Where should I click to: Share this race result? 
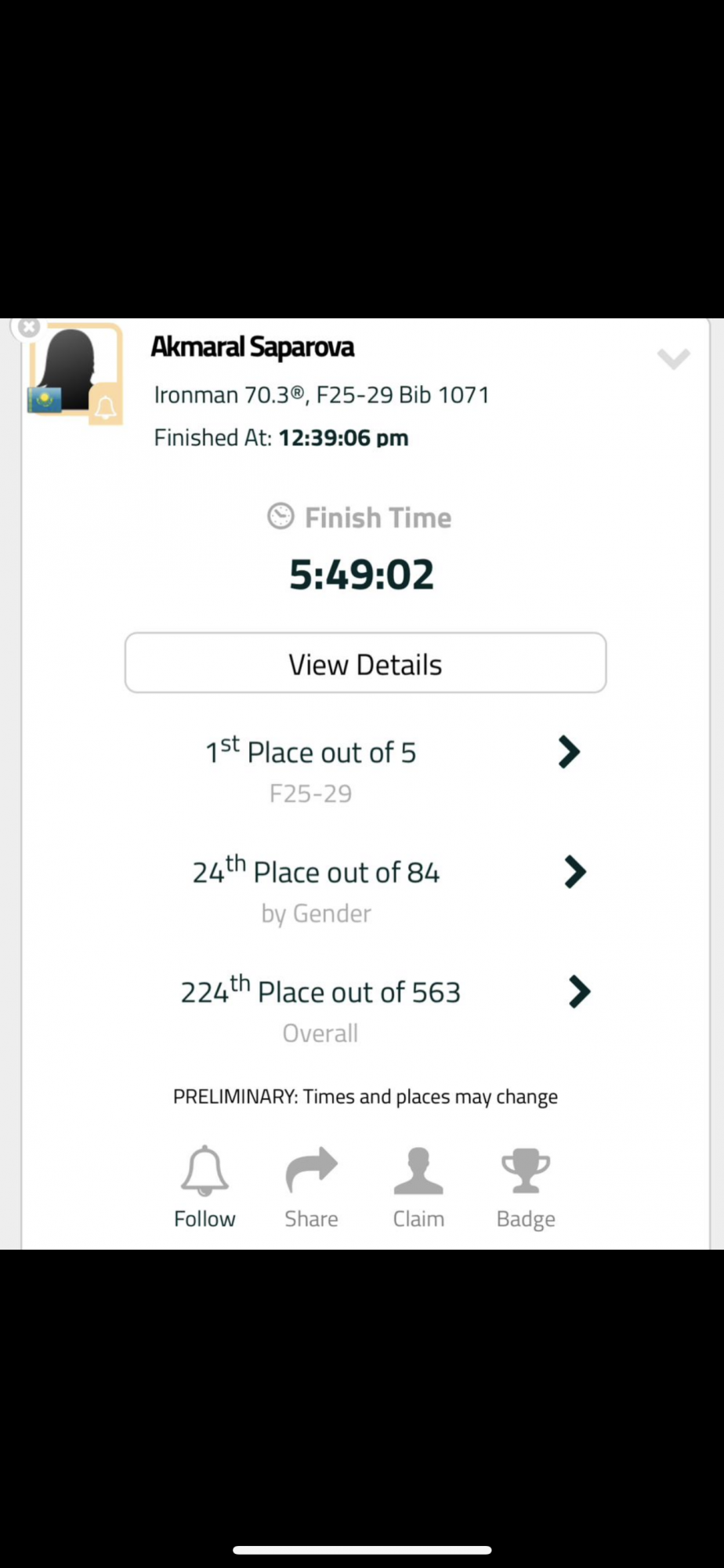[x=311, y=1187]
